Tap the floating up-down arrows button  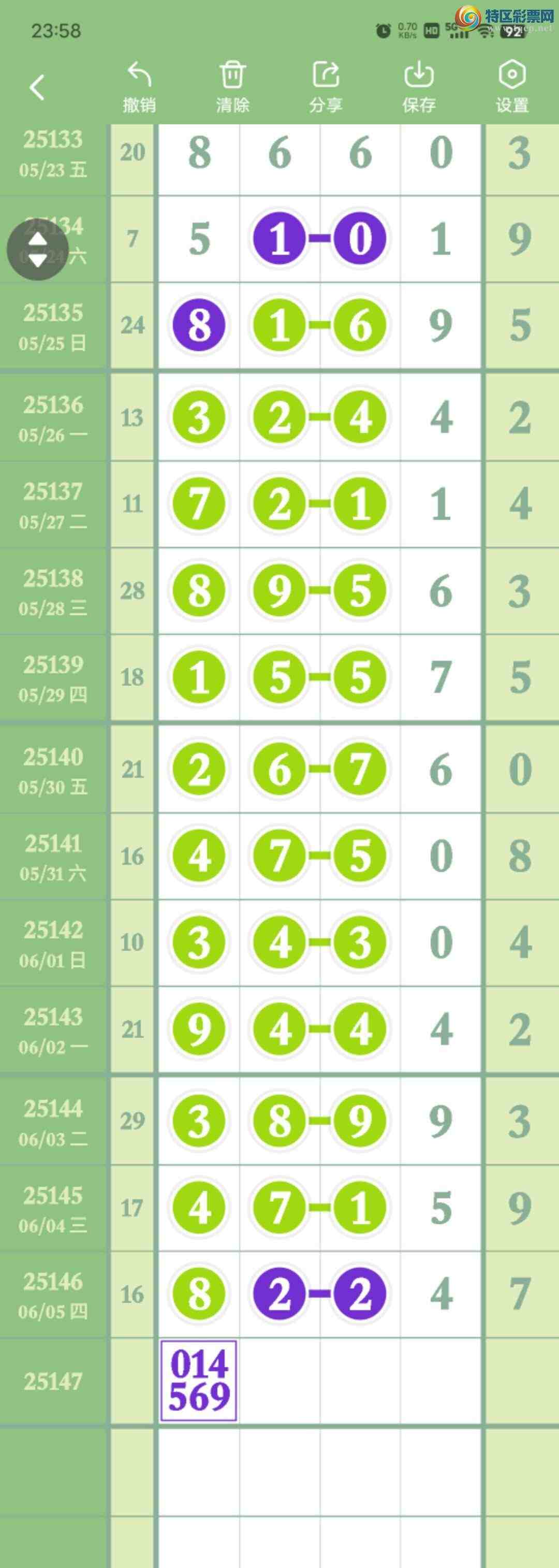[x=38, y=250]
